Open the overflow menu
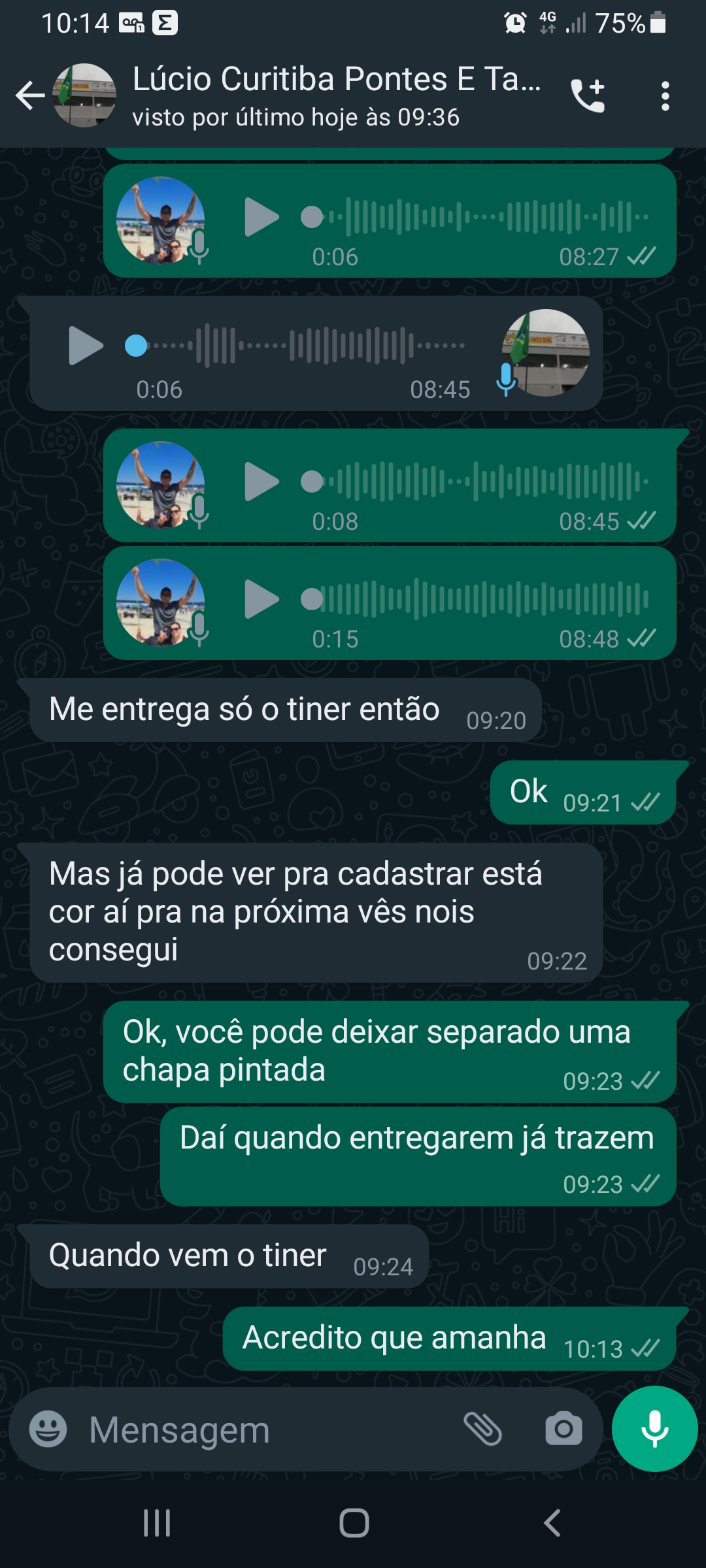Image resolution: width=706 pixels, height=1568 pixels. [x=665, y=96]
